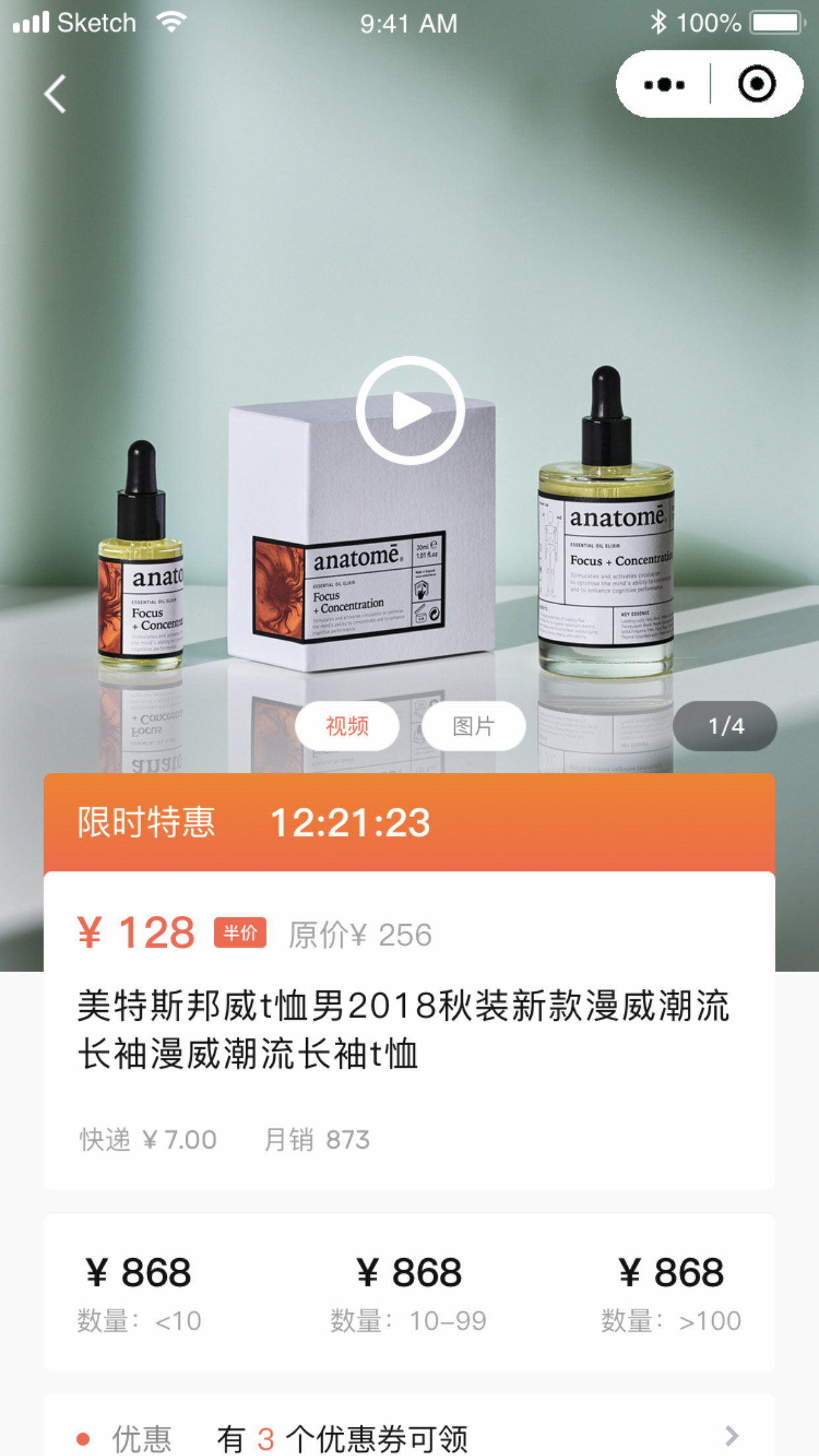819x1456 pixels.
Task: Go back using the back arrow
Action: point(55,94)
